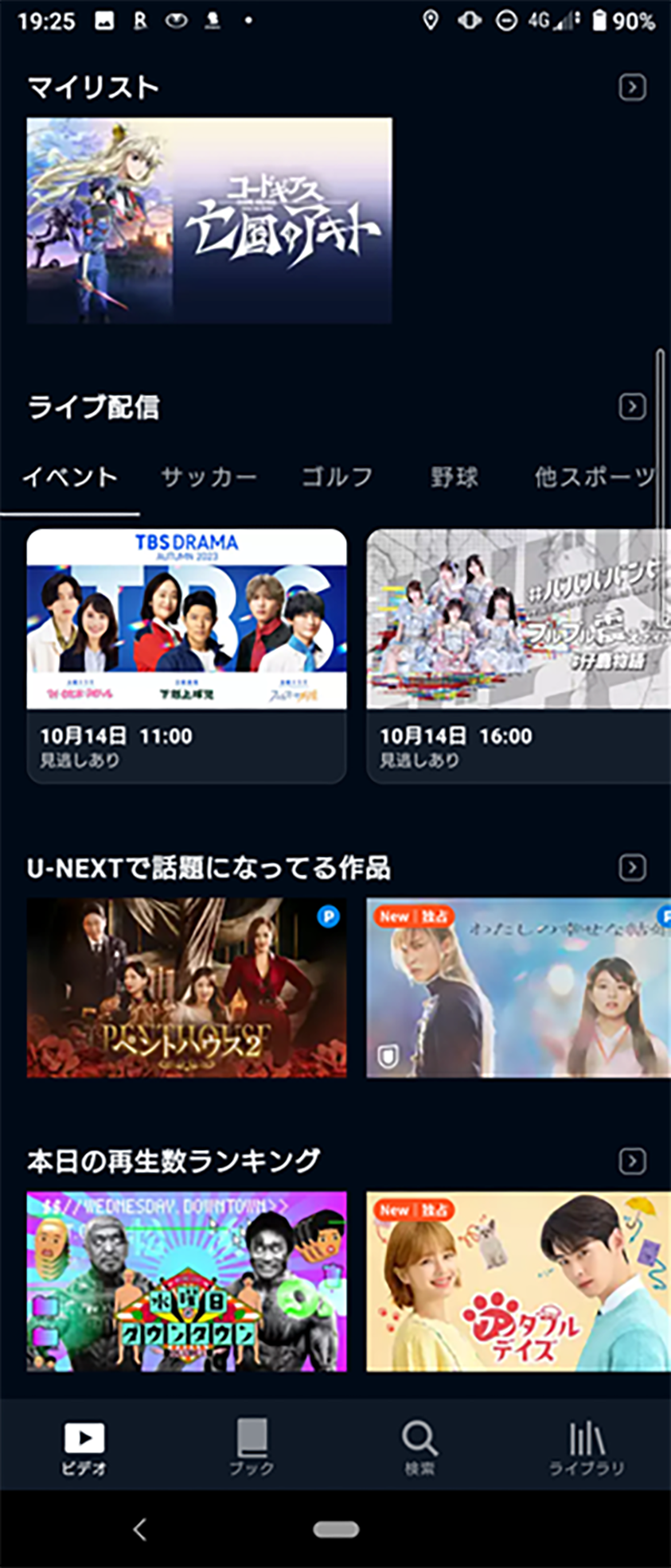Expand the ライブ配信 section arrow

tap(632, 407)
